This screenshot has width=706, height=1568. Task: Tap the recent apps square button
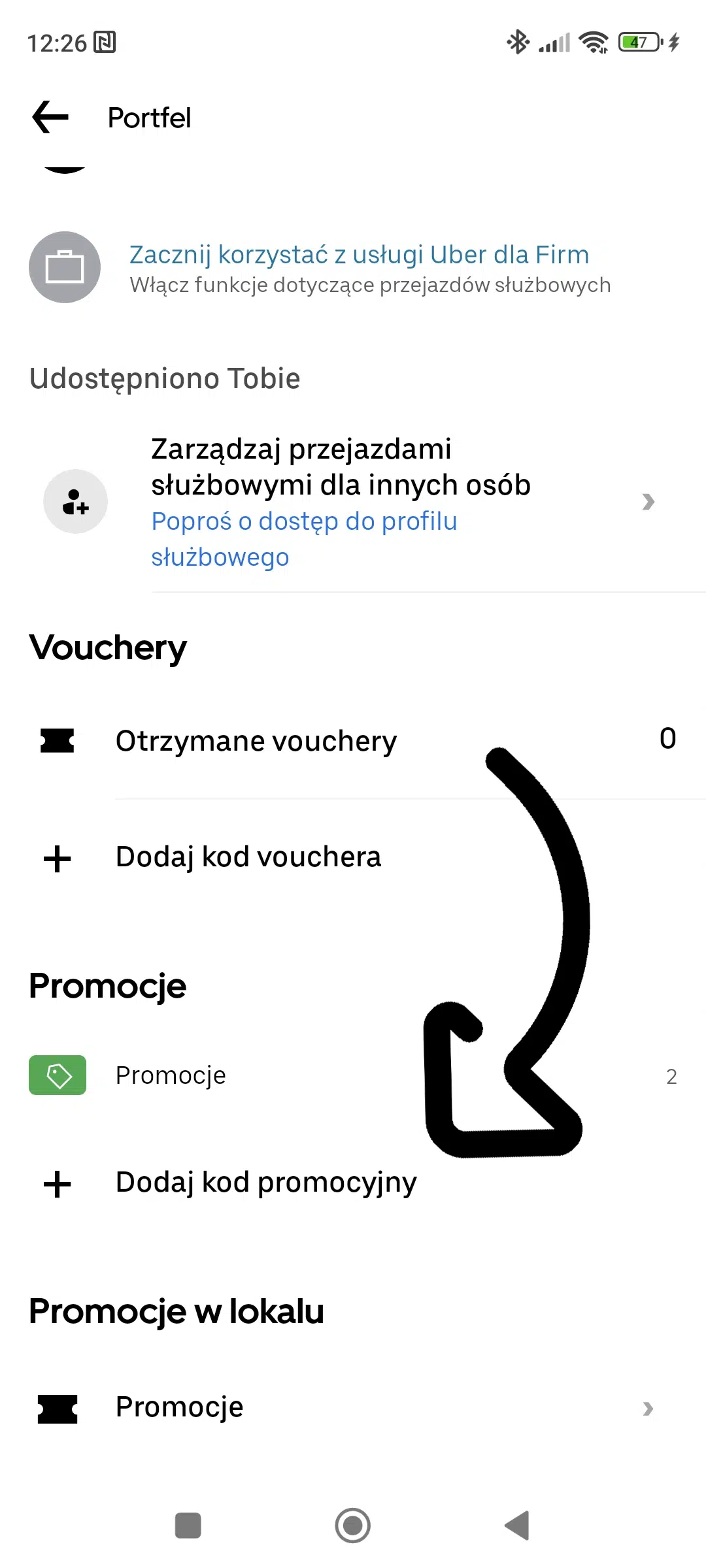click(188, 1527)
